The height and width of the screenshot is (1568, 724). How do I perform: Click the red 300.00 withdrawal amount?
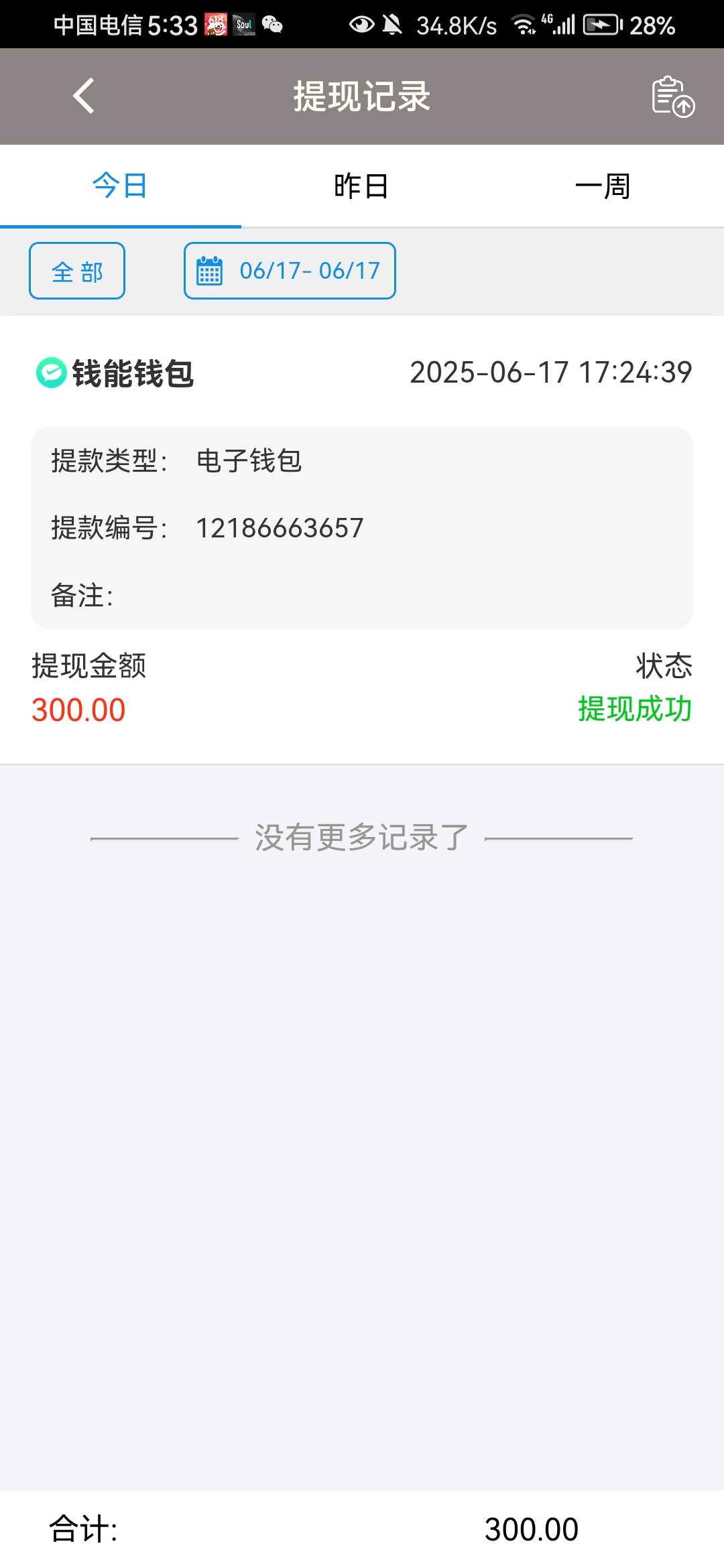[78, 710]
